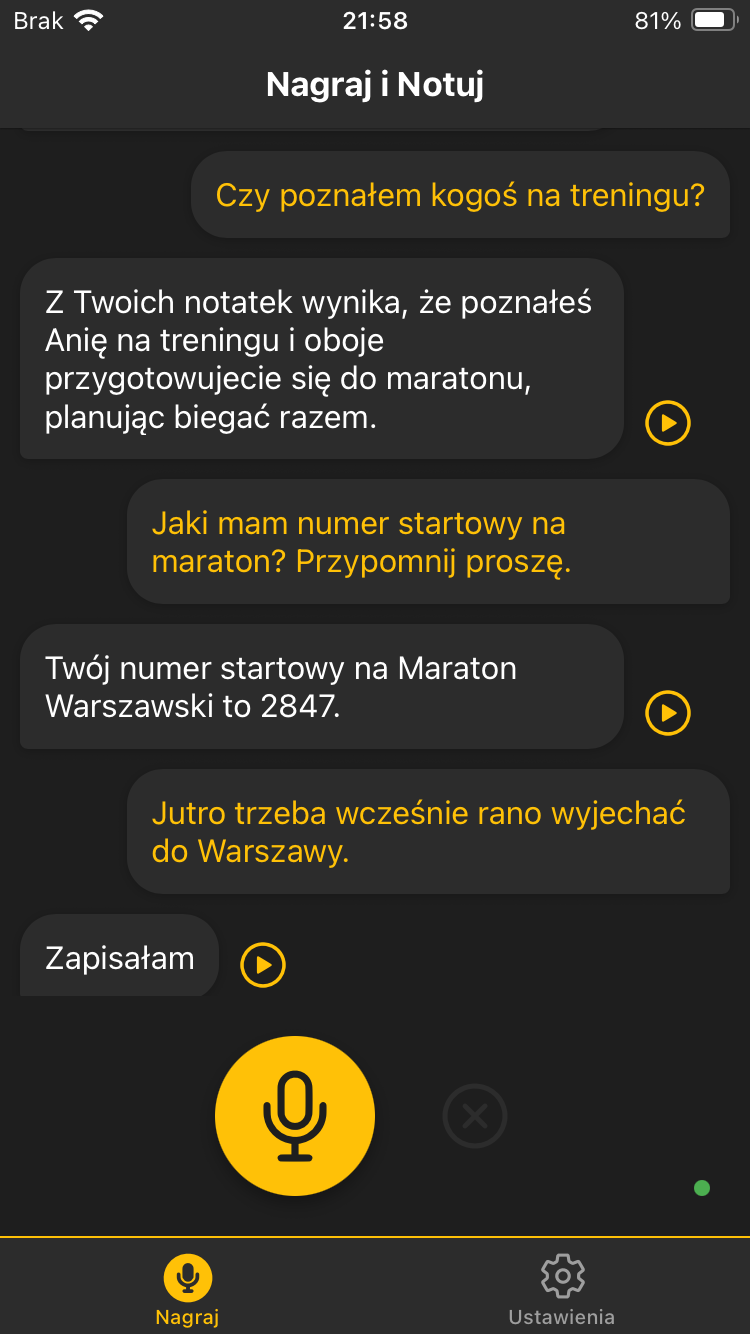Viewport: 750px width, 1334px height.
Task: Open Ustawienia via the gear icon
Action: point(562,1275)
